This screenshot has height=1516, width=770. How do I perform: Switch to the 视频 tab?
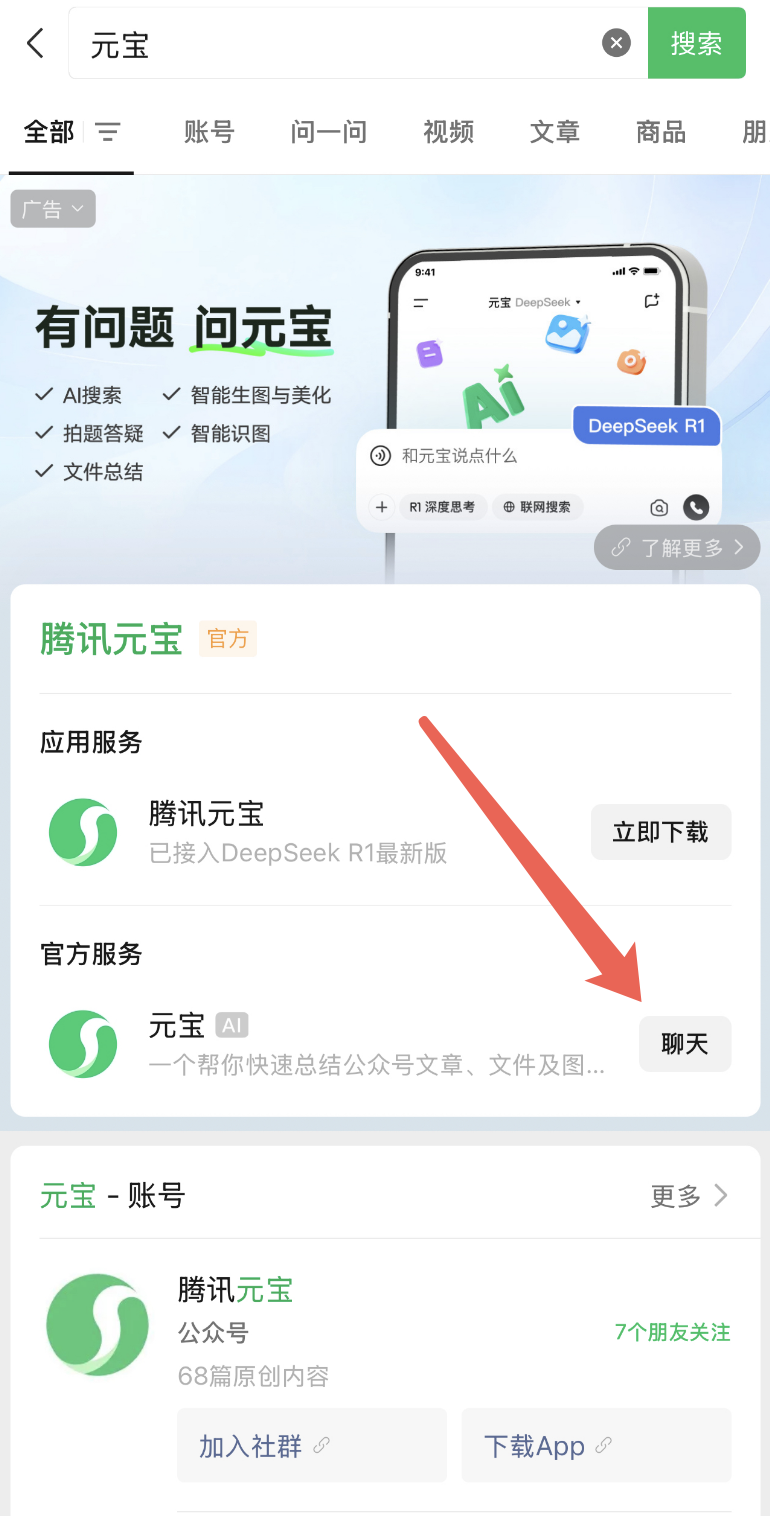coord(448,132)
